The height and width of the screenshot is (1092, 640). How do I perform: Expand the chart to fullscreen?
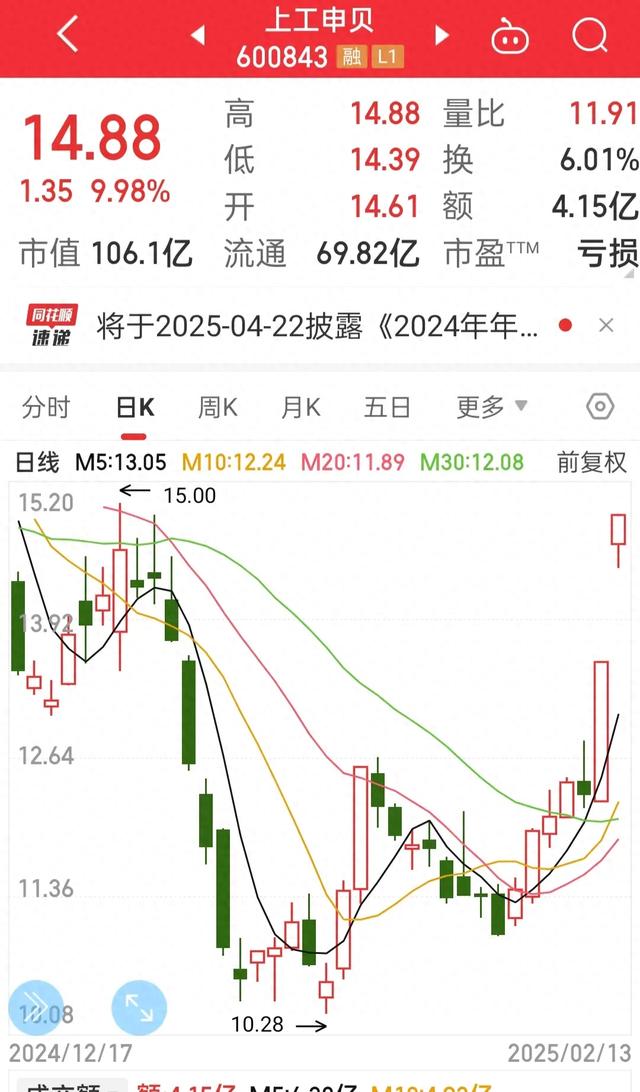[x=139, y=1007]
